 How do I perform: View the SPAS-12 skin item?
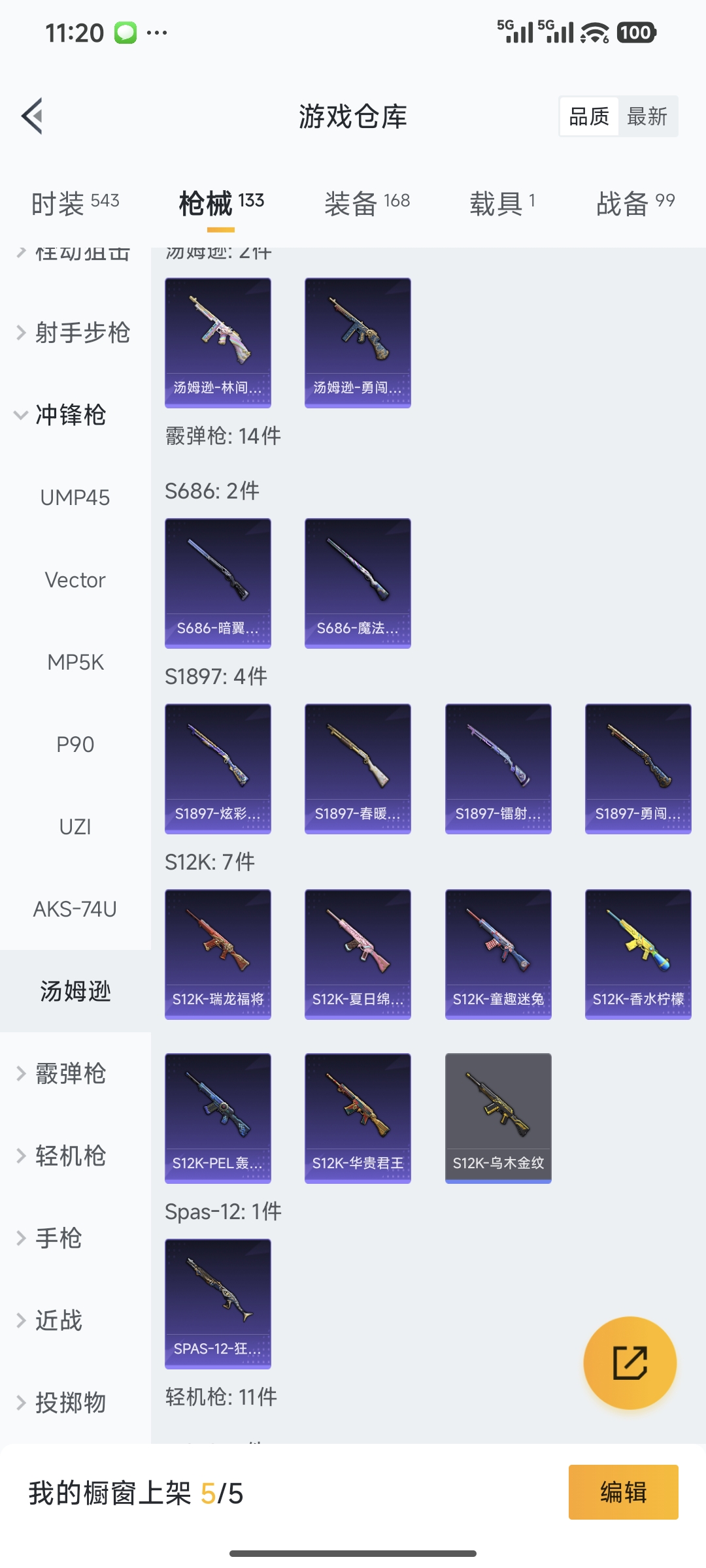pos(218,1303)
